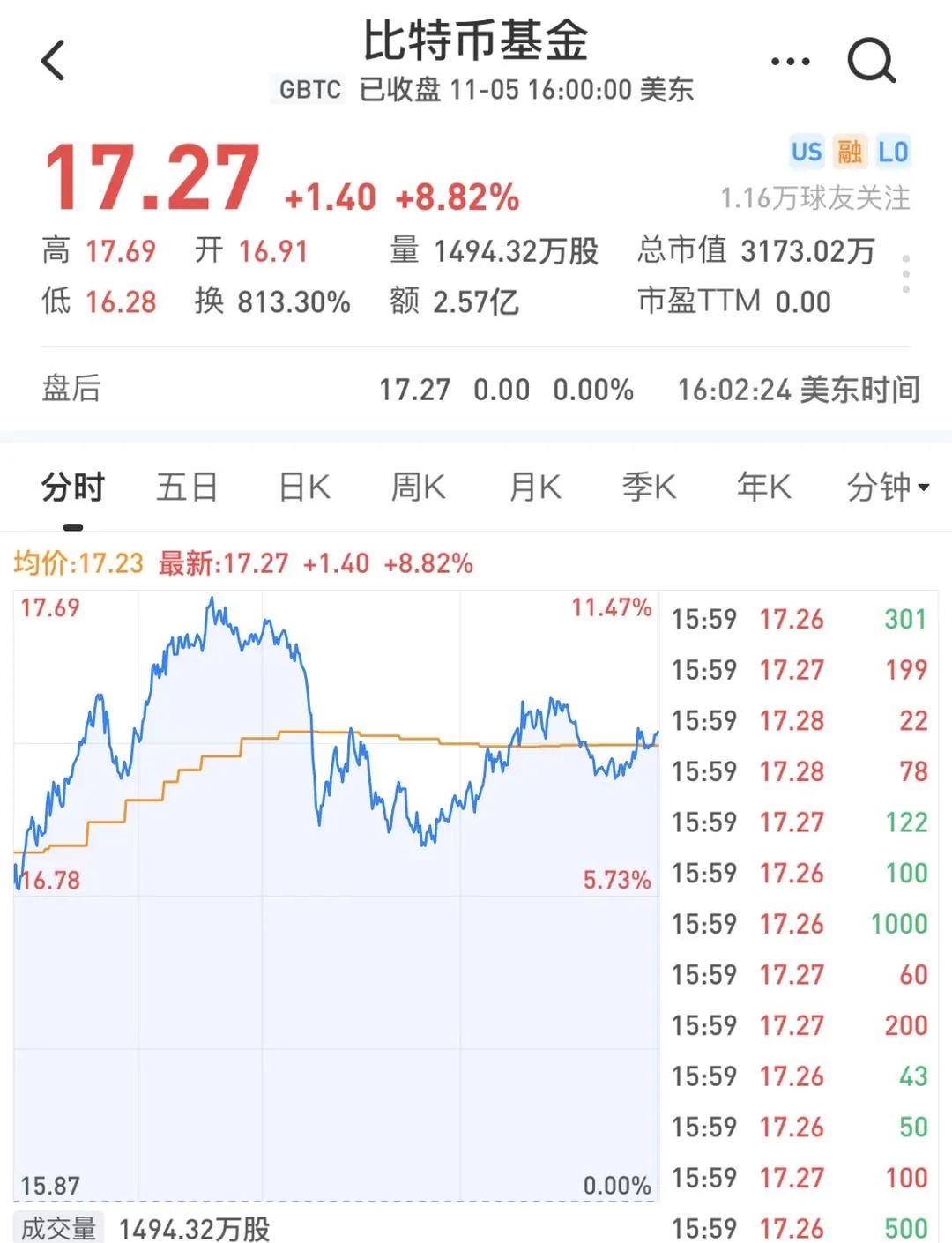Open the 年K yearly chart
Viewport: 952px width, 1243px height.
(x=763, y=487)
